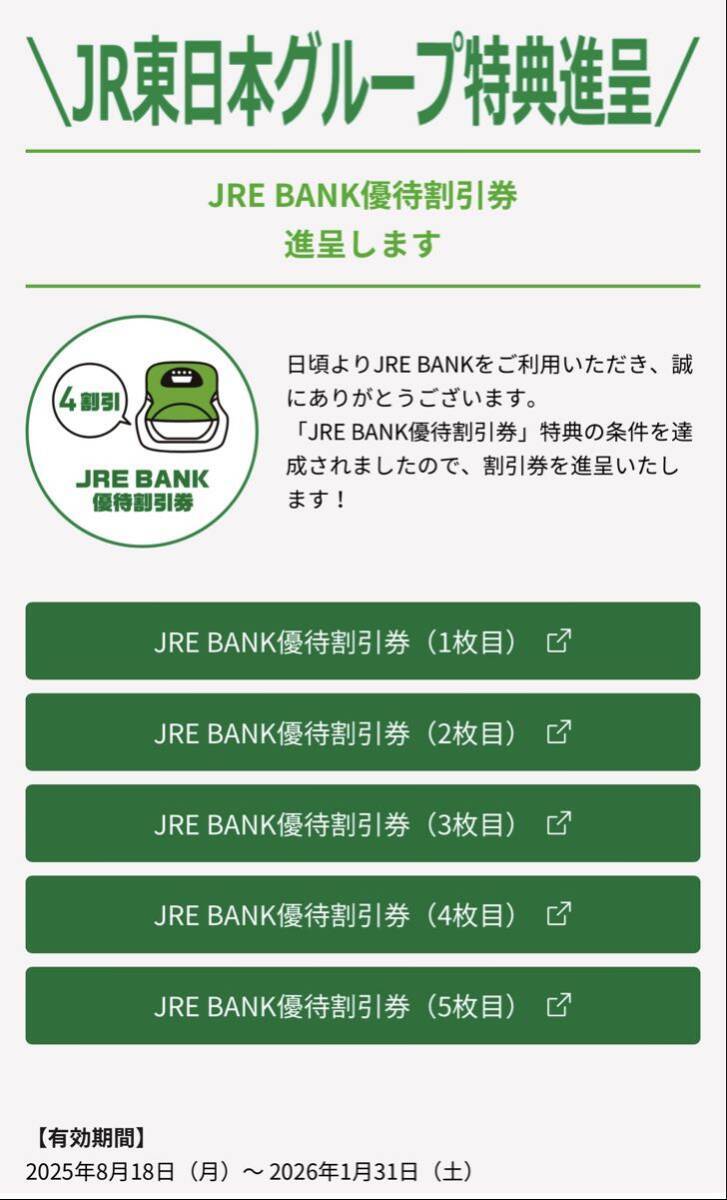
Task: Open JRE BANK優待割引券（2枚目）
Action: pyautogui.click(x=362, y=732)
